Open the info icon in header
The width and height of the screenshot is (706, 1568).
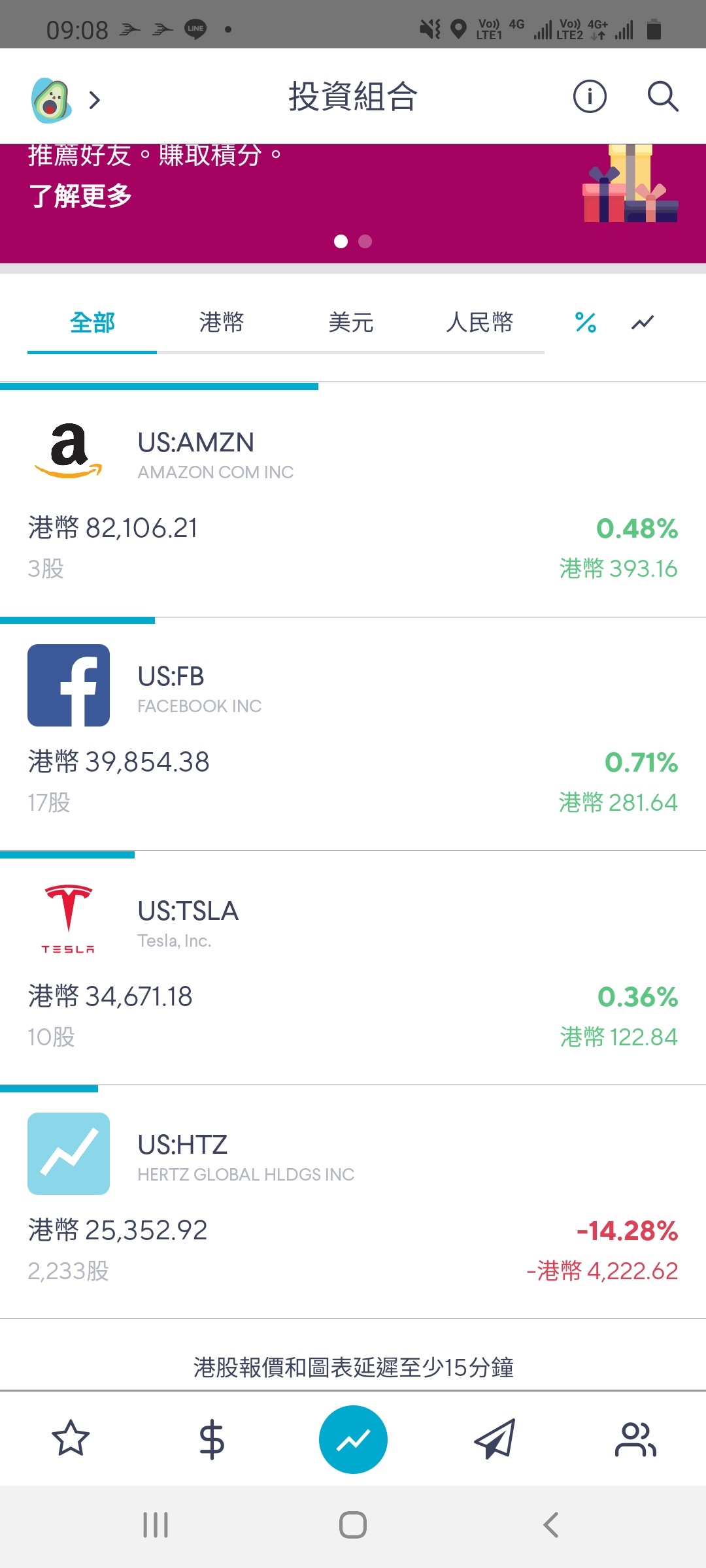pos(590,97)
